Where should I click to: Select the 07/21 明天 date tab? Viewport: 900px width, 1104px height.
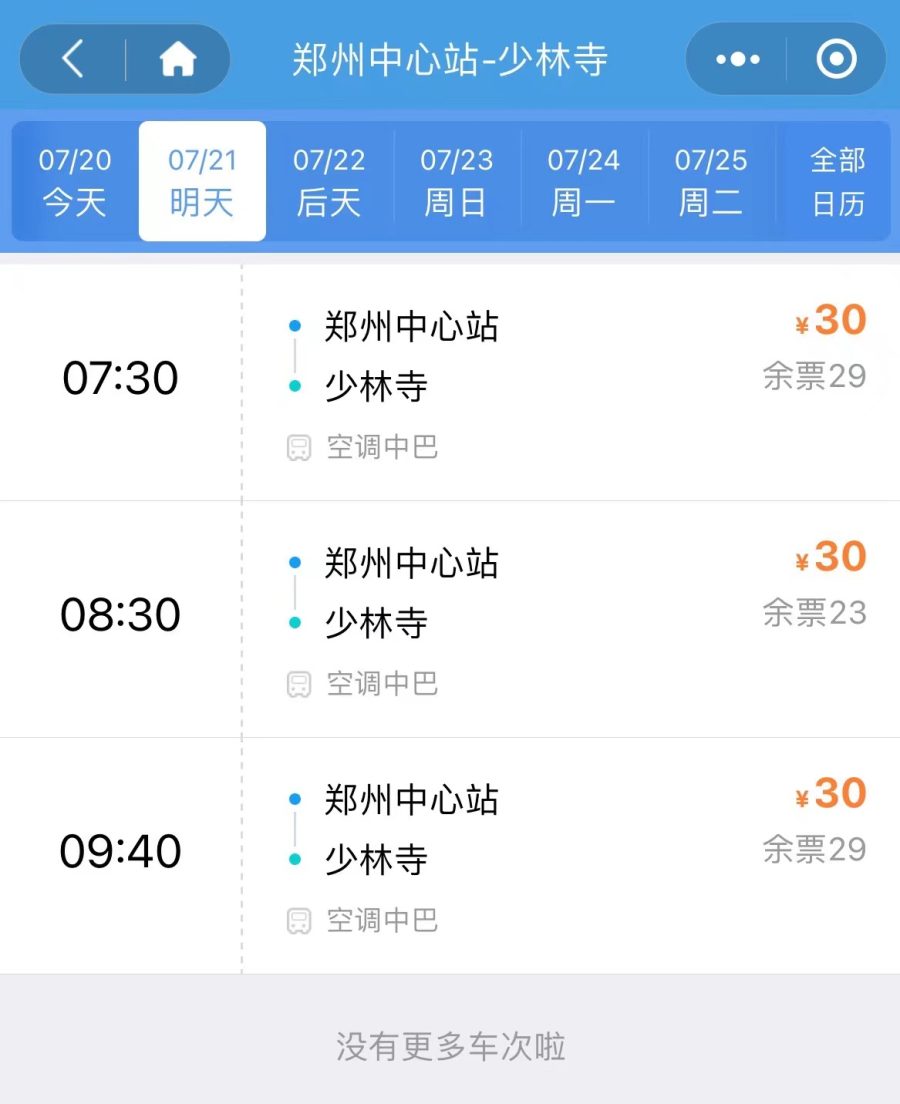202,182
